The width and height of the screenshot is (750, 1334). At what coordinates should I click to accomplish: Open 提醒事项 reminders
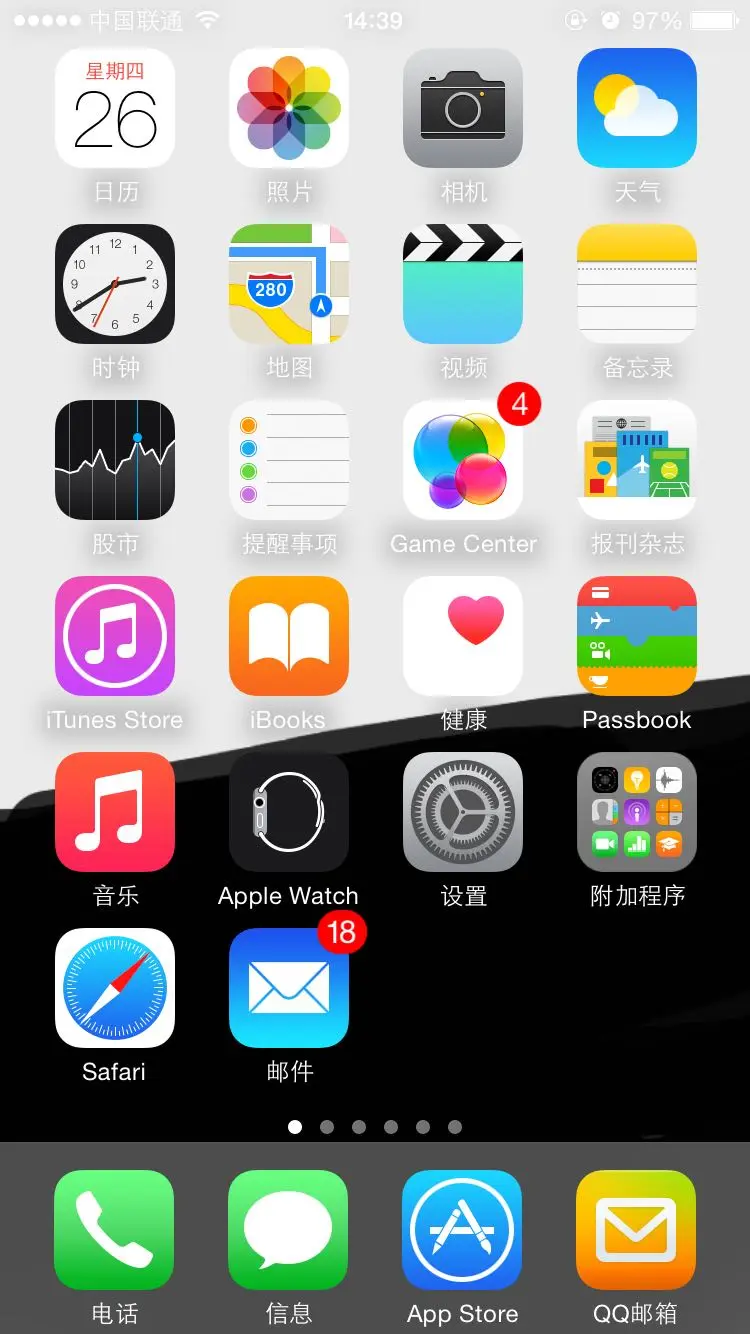289,460
